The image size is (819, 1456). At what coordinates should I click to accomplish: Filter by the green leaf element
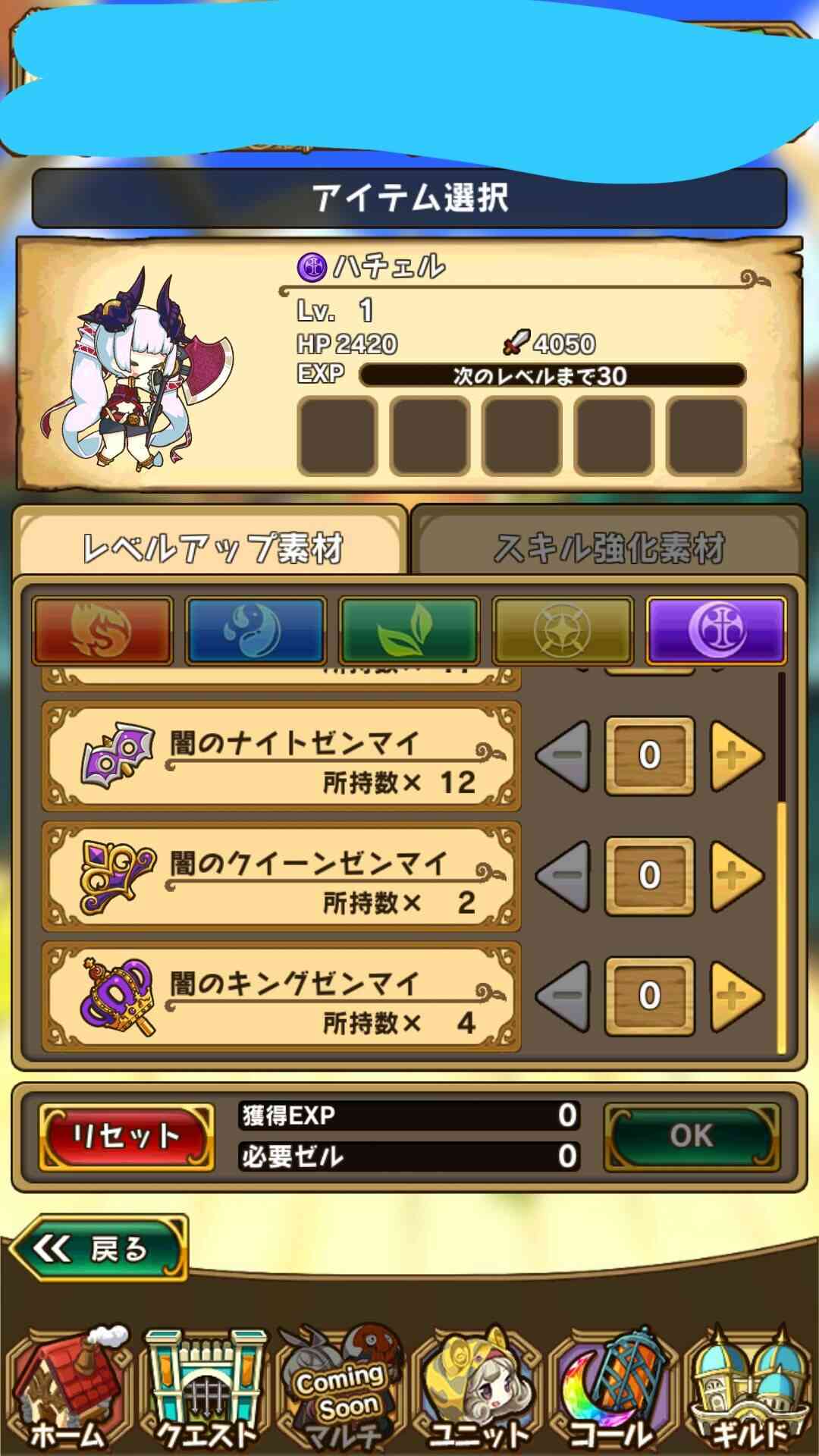(409, 630)
